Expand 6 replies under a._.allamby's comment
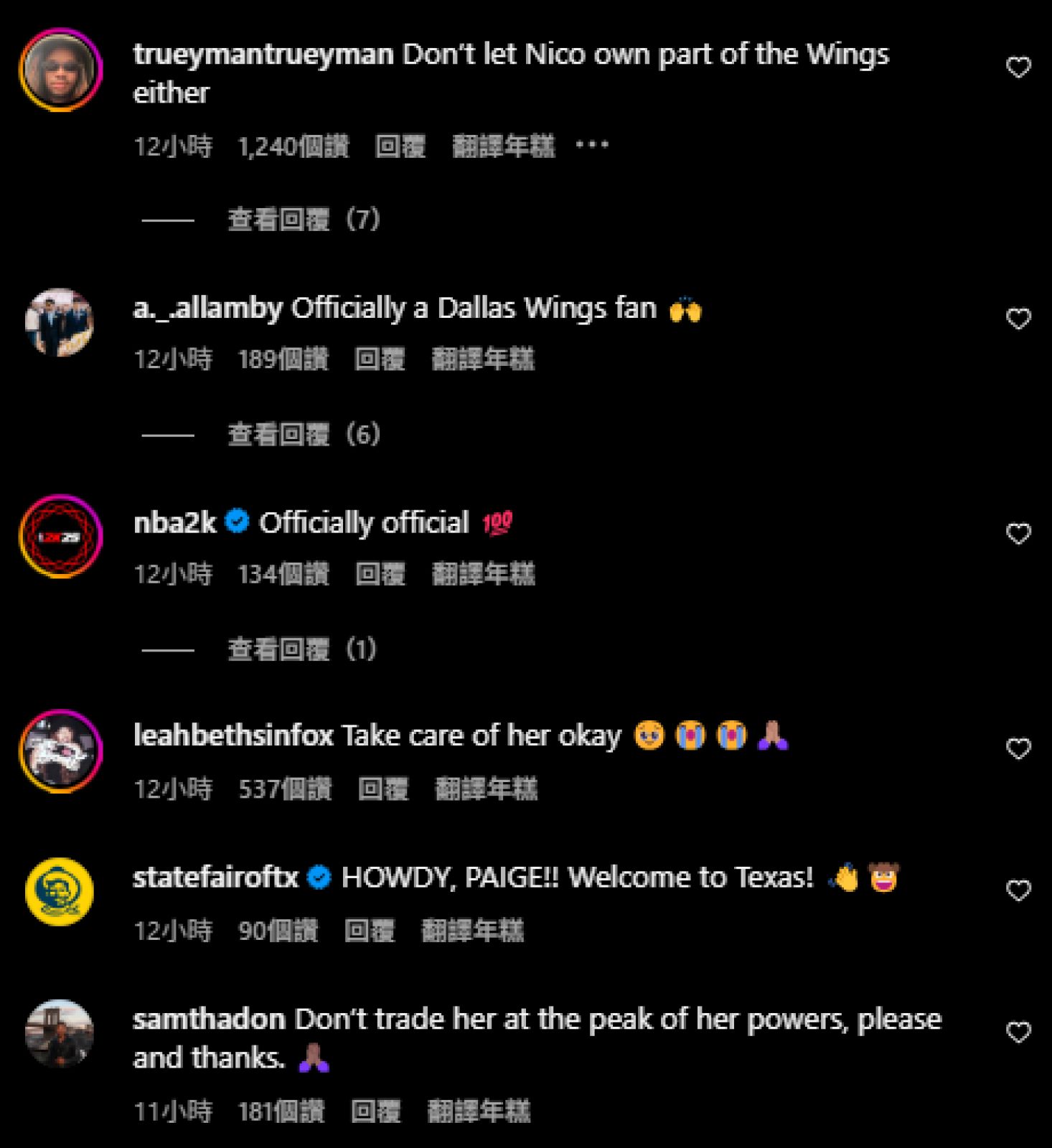This screenshot has width=1052, height=1148. point(304,434)
